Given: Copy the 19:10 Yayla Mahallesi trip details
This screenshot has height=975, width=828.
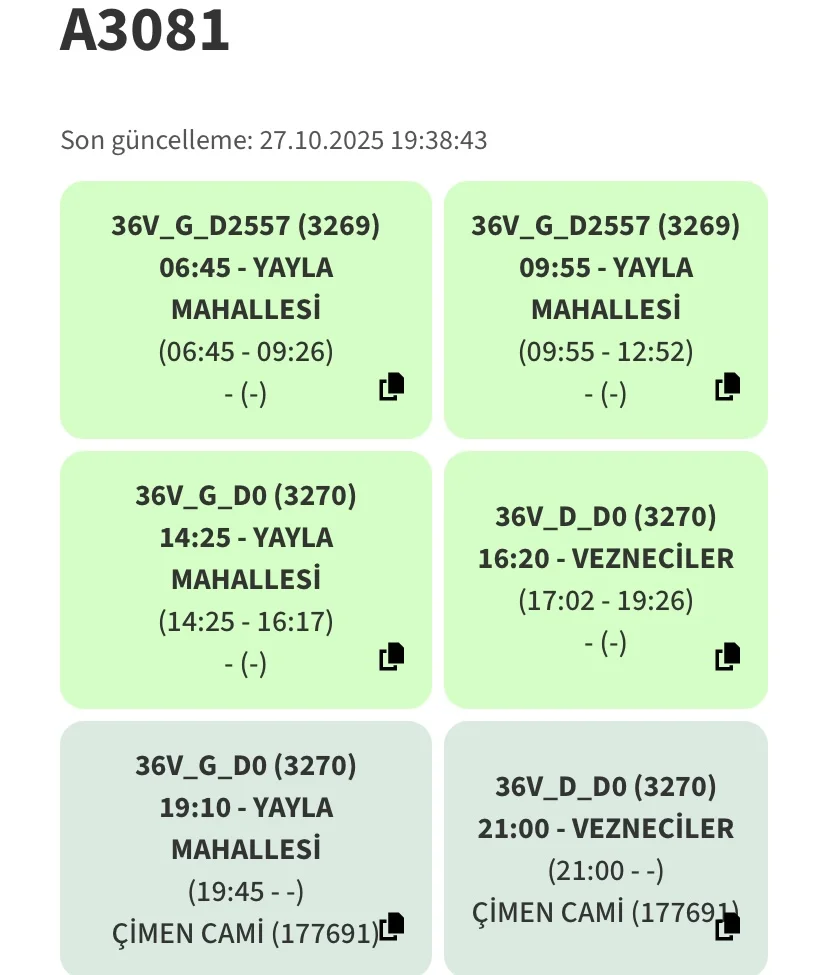Looking at the screenshot, I should coord(391,927).
